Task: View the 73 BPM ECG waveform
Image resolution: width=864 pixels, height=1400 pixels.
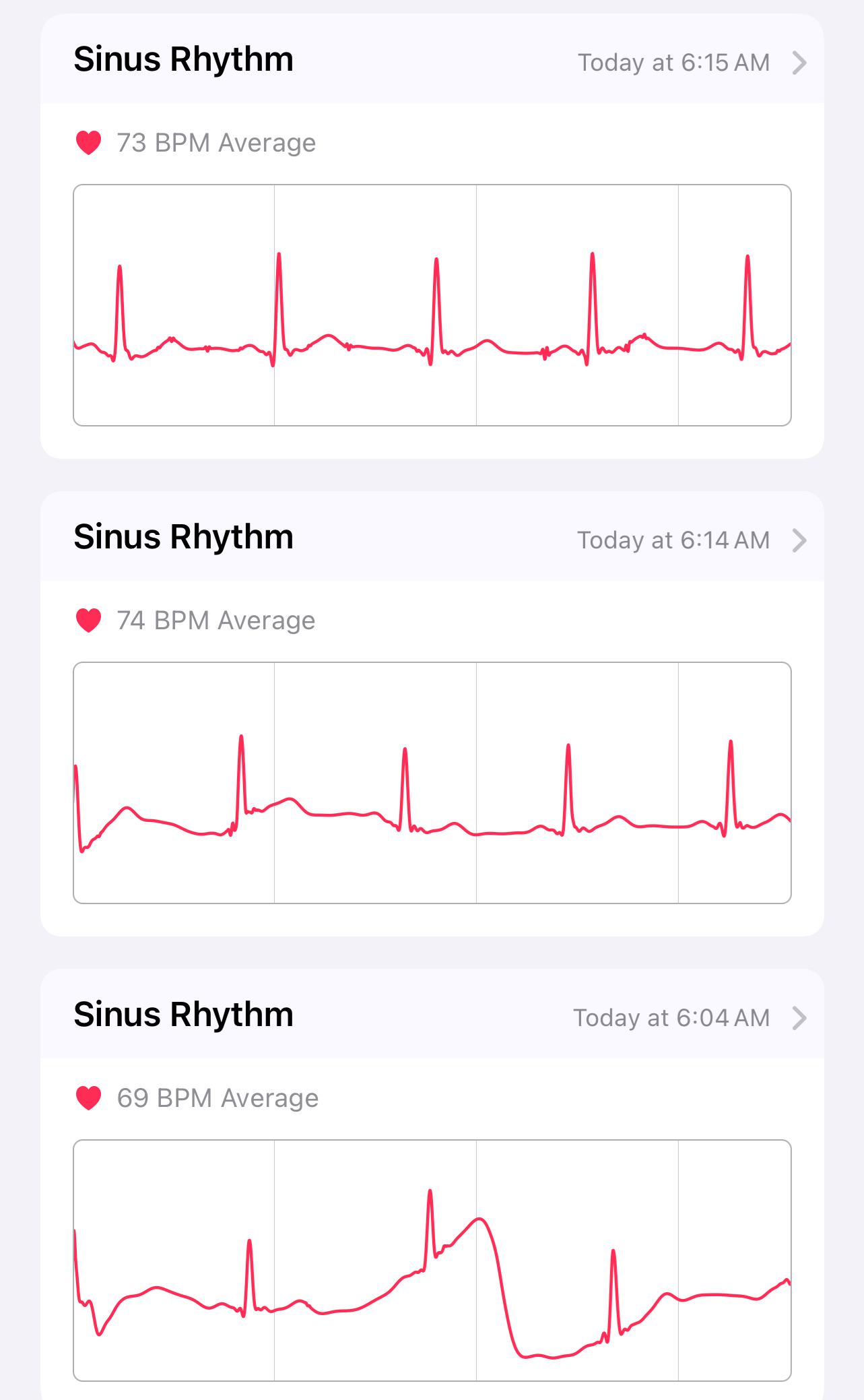Action: click(x=432, y=305)
